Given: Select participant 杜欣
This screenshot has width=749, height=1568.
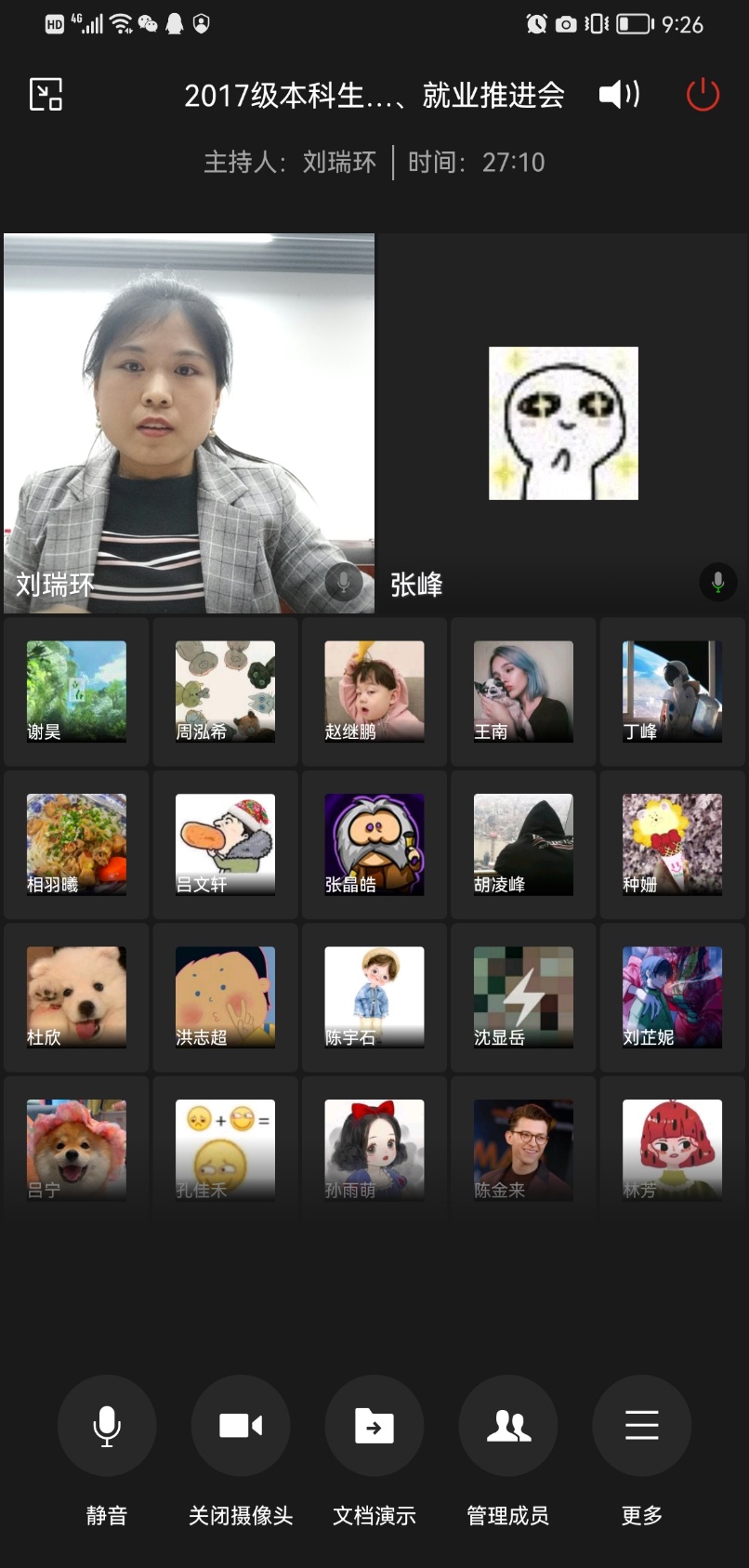Looking at the screenshot, I should (76, 996).
